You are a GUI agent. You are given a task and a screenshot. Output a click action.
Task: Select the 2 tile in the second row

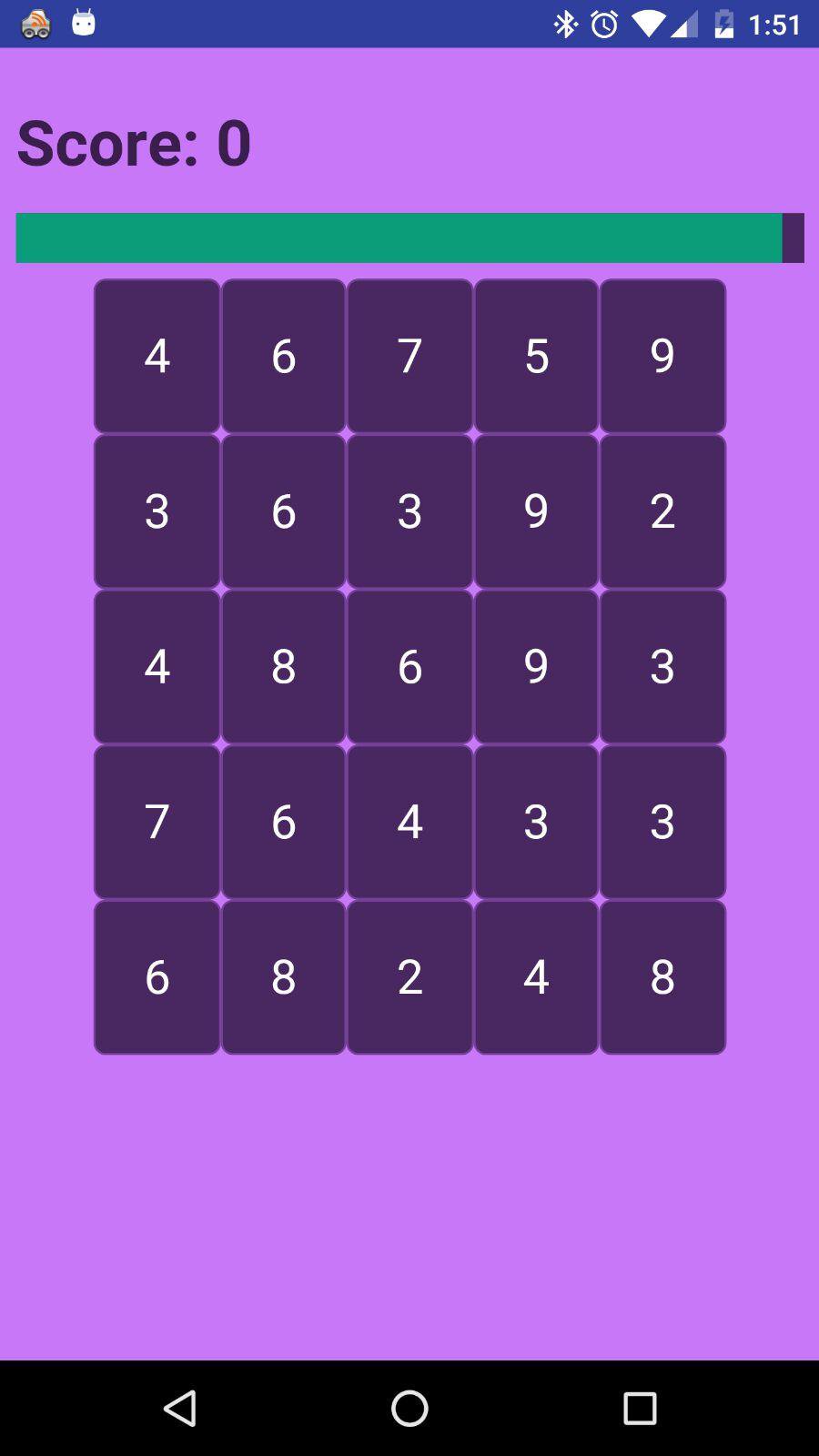(662, 511)
